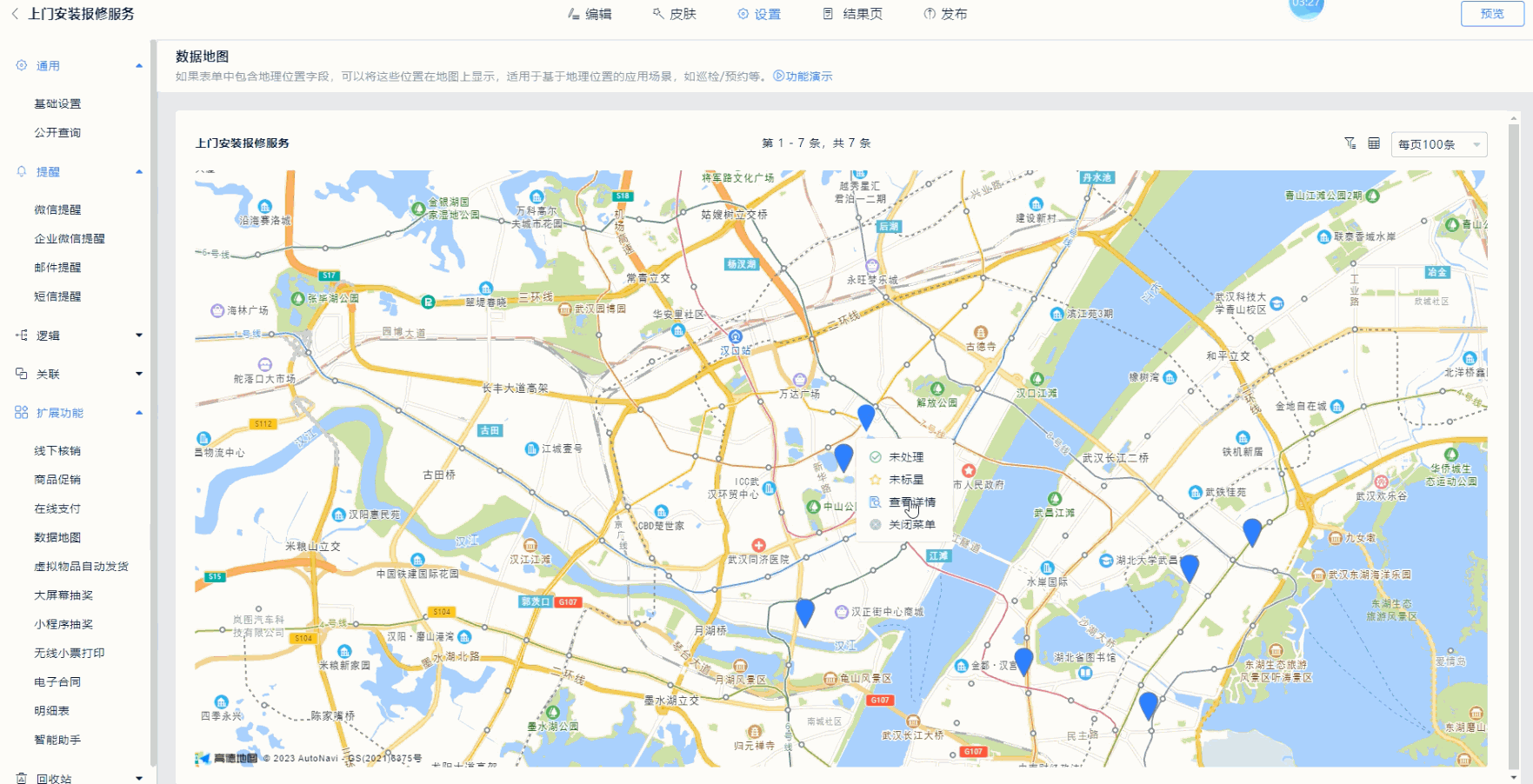Viewport: 1533px width, 784px height.
Task: Expand the 逻辑 sidebar section
Action: coord(78,336)
